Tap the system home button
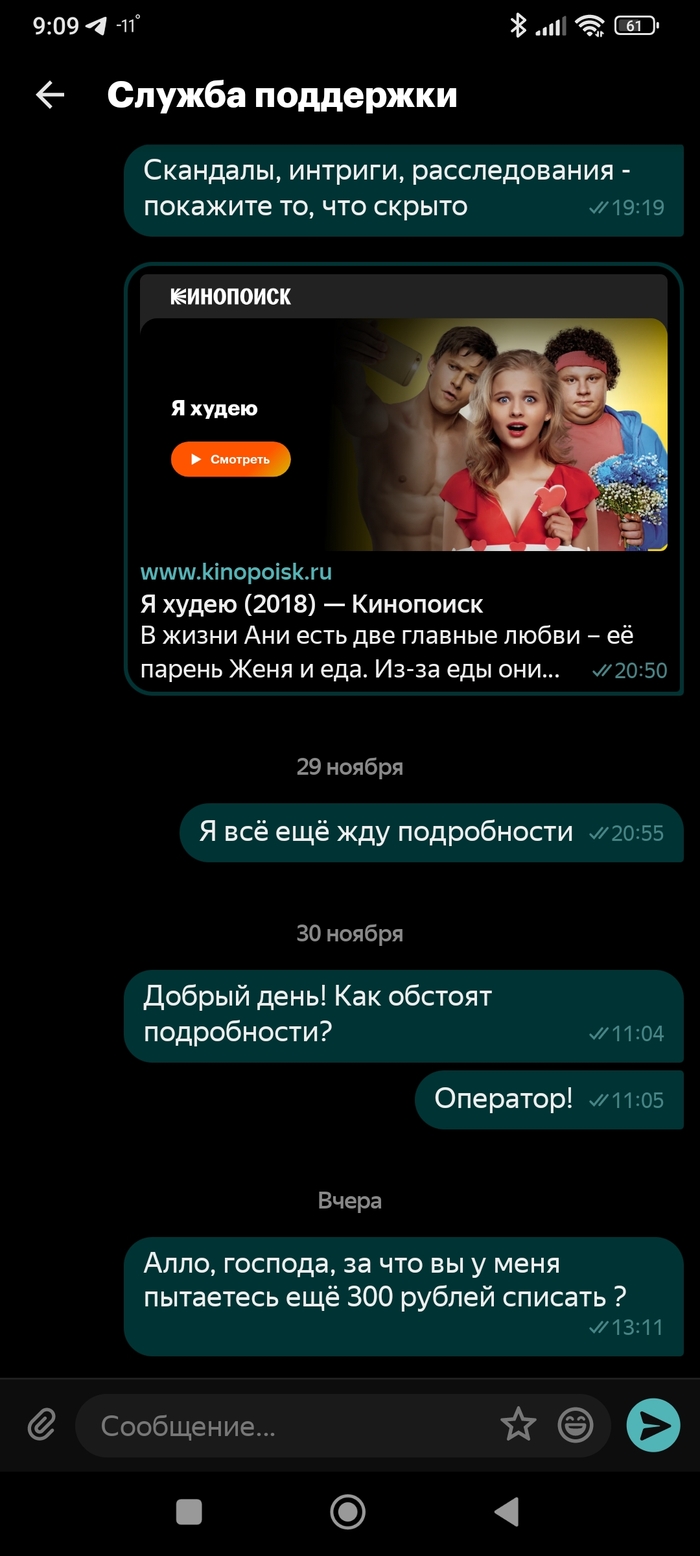 [x=348, y=1511]
